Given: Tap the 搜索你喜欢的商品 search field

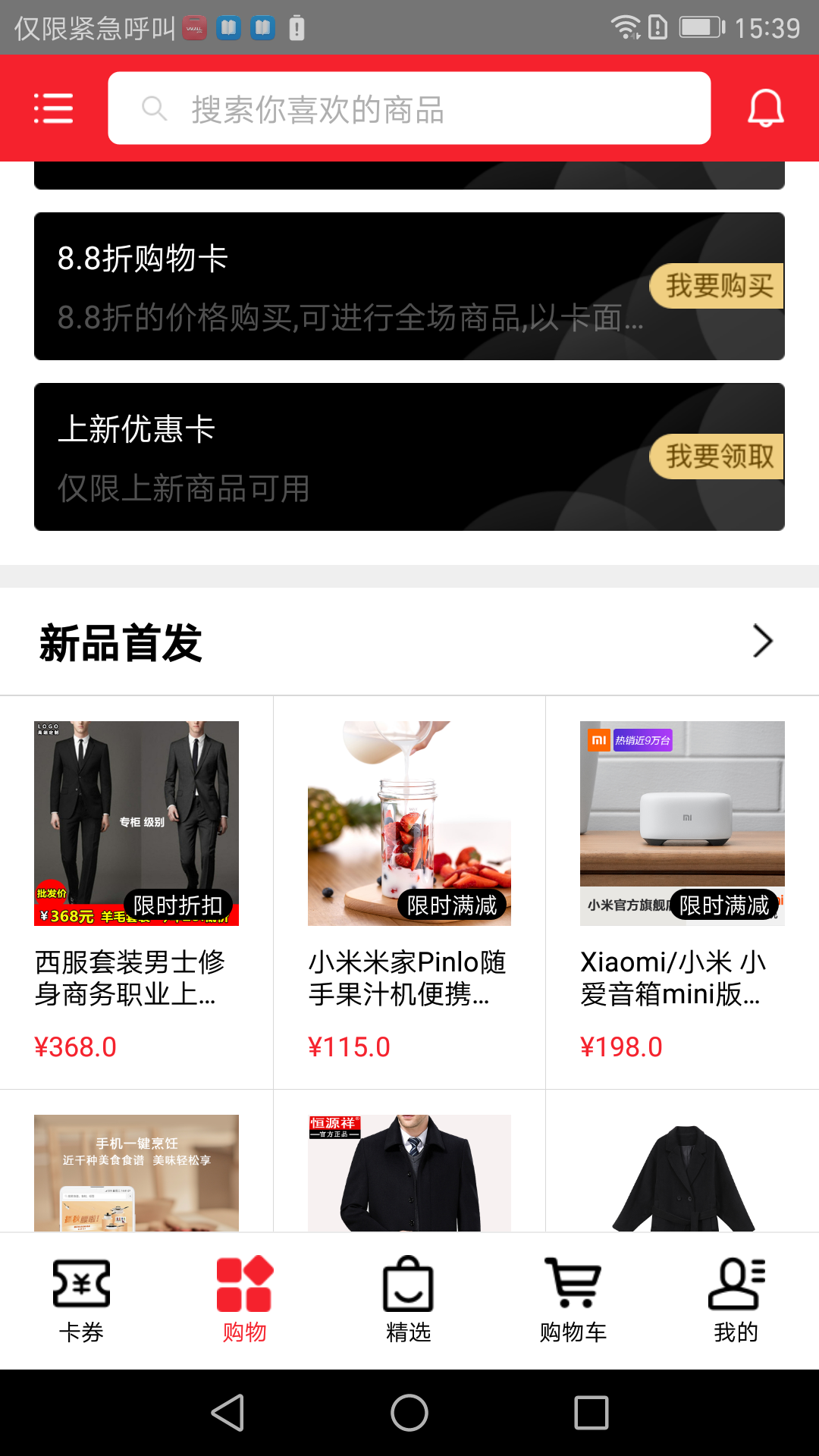Looking at the screenshot, I should (409, 108).
